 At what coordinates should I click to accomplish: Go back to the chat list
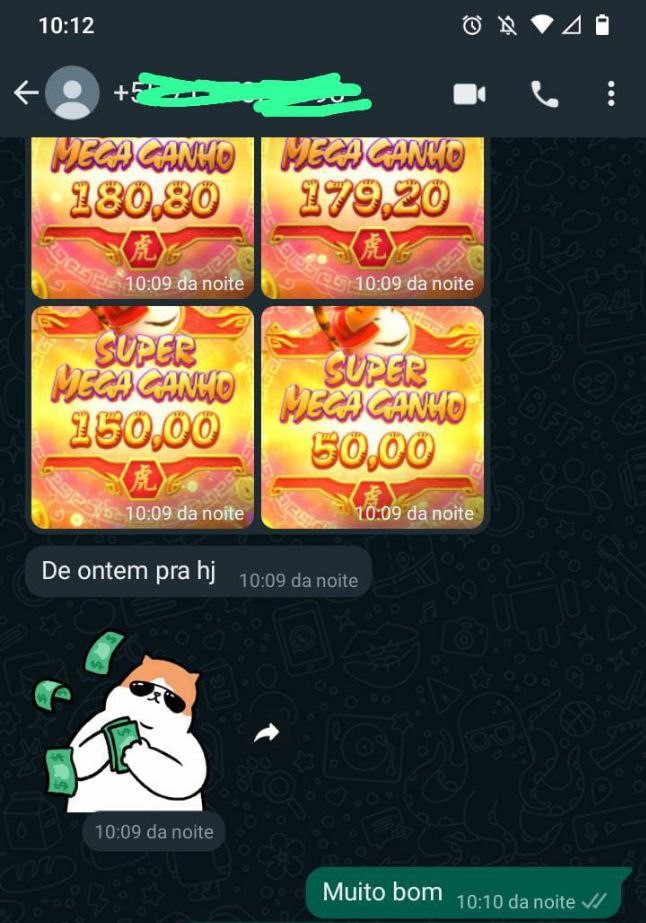pyautogui.click(x=26, y=94)
